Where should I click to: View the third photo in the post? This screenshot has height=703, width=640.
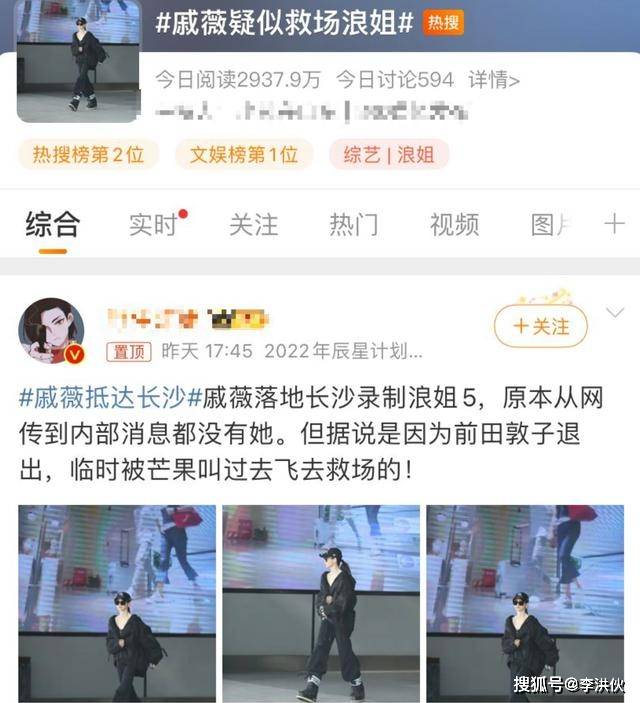524,603
